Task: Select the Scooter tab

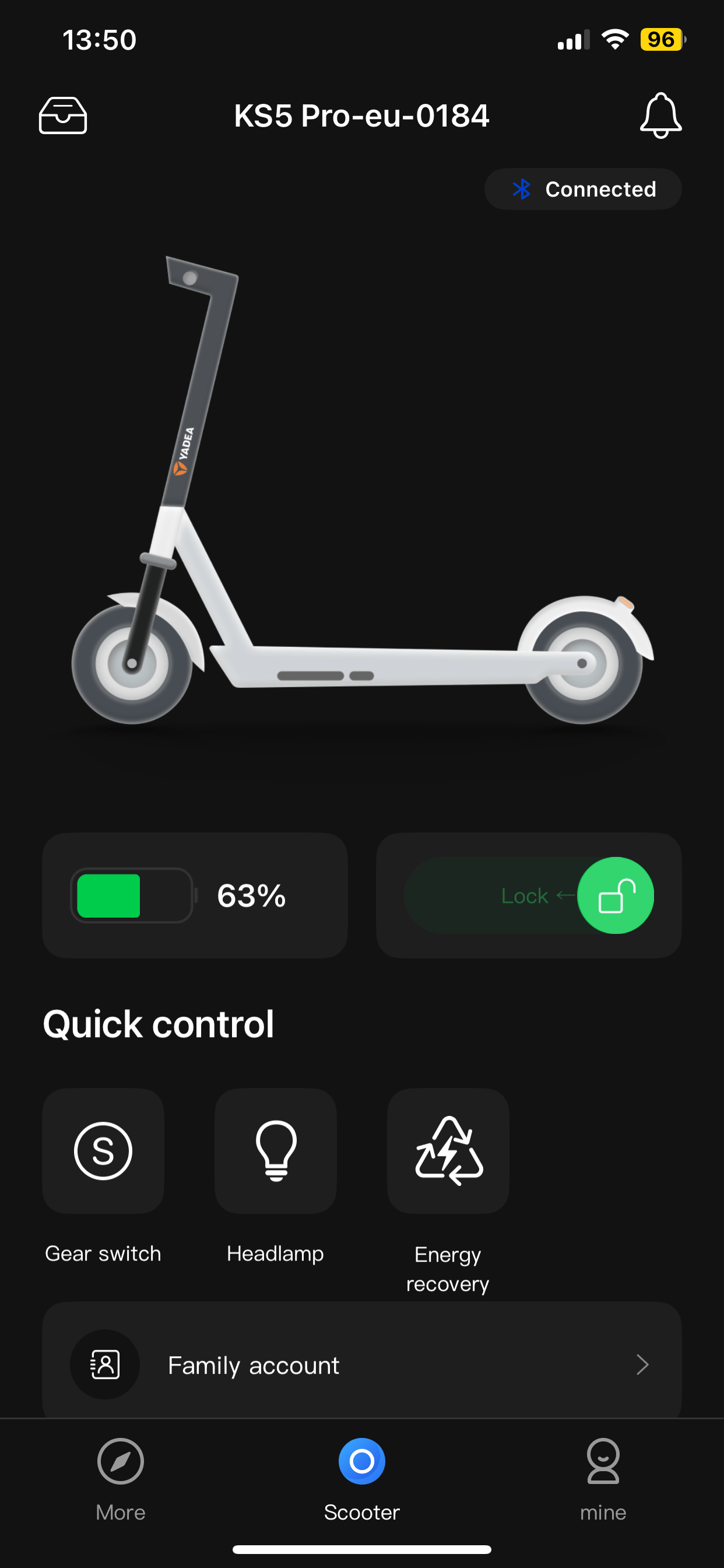Action: coord(361,1479)
